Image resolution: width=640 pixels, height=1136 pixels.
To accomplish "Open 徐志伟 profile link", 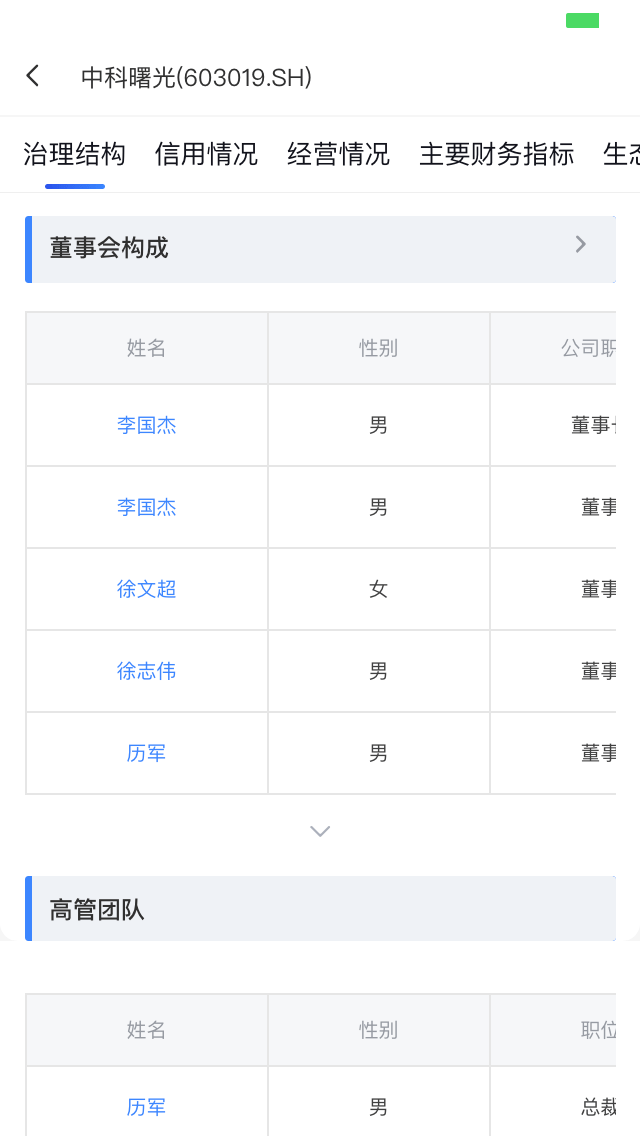I will pos(146,672).
